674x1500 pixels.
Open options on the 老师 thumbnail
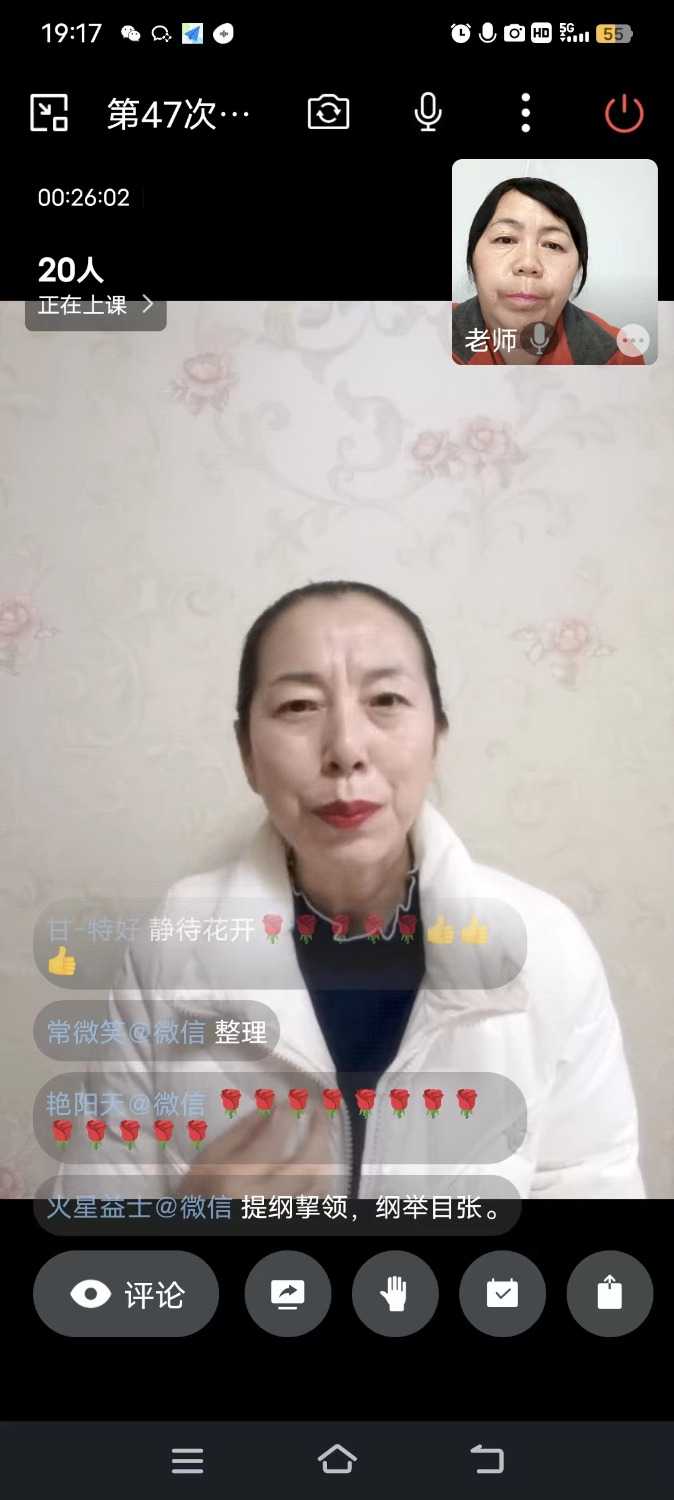coord(633,341)
